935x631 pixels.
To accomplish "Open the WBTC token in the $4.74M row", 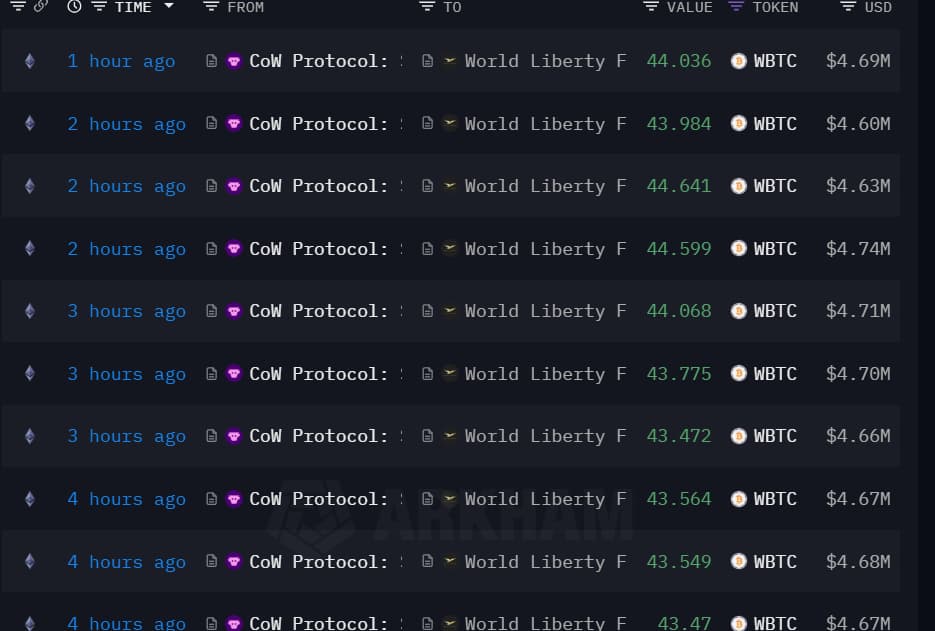I will (x=775, y=249).
